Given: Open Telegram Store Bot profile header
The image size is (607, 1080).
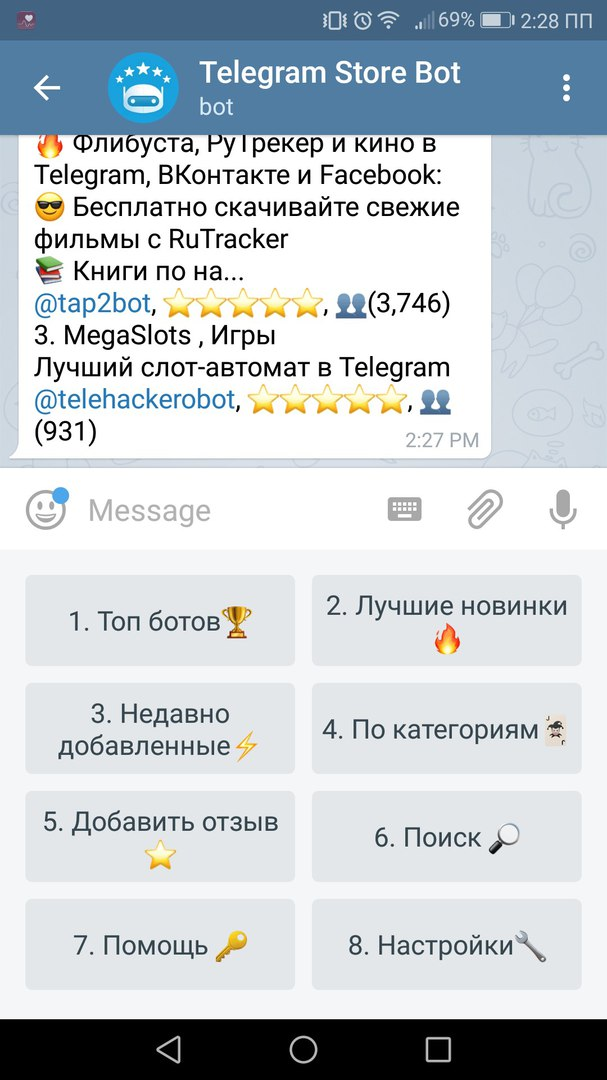Looking at the screenshot, I should [x=330, y=87].
